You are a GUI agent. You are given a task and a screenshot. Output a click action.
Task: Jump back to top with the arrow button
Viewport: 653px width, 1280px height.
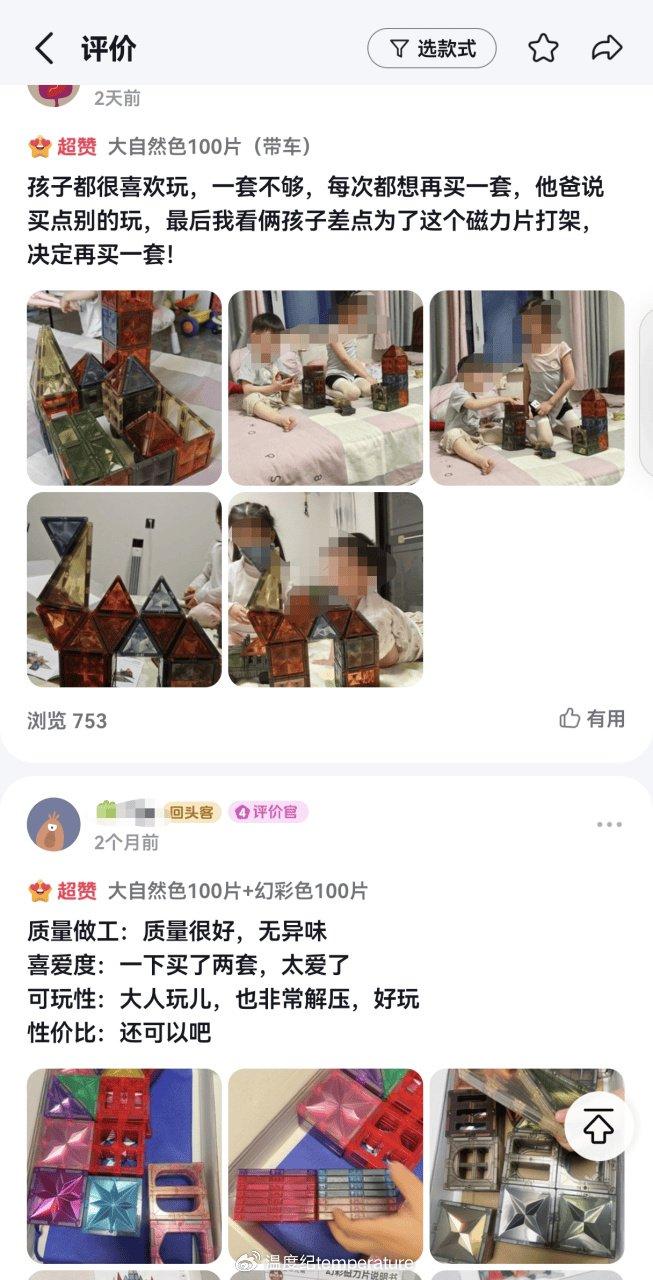tap(598, 1127)
